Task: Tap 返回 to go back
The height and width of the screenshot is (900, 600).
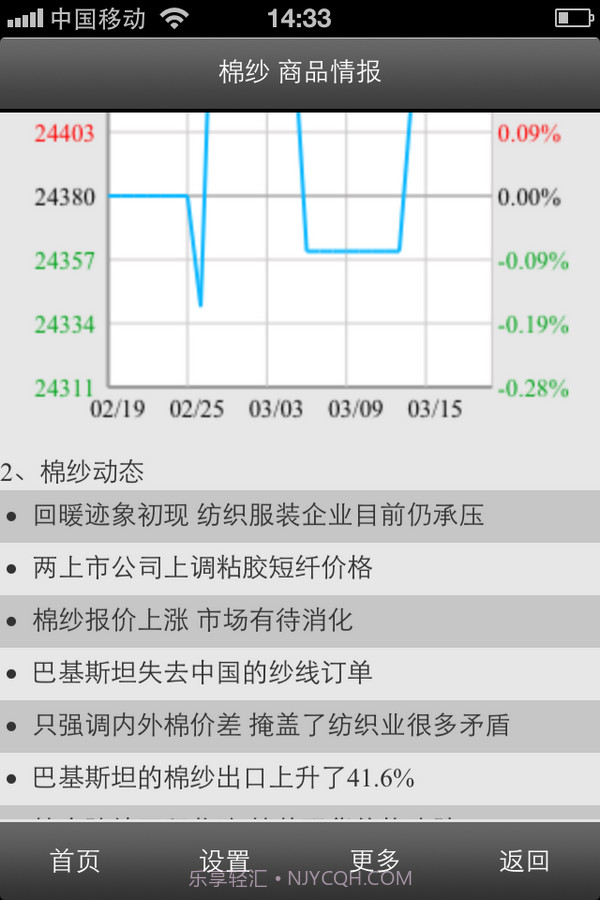Action: coord(524,861)
